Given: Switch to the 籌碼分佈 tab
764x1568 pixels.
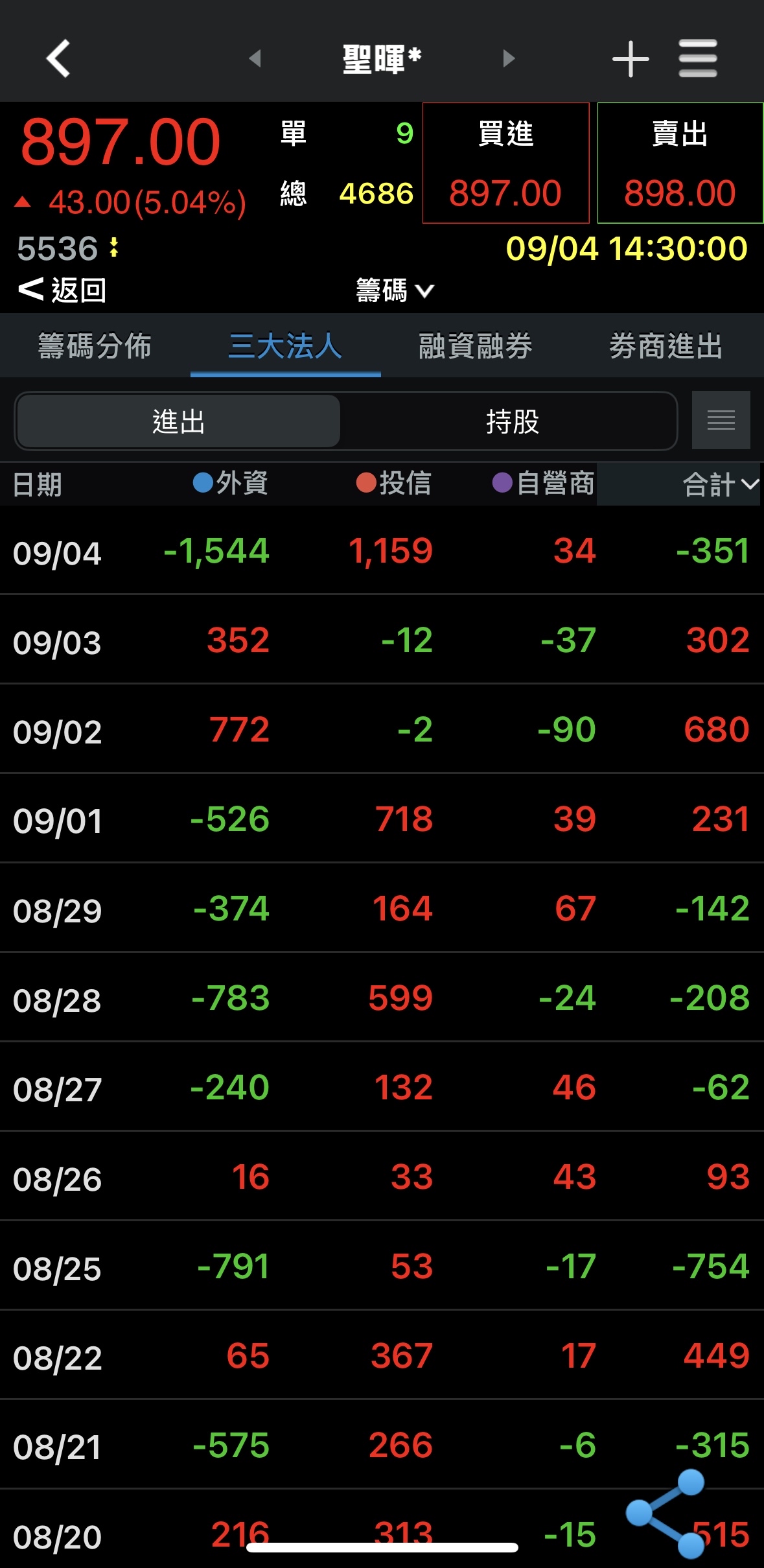Looking at the screenshot, I should pos(95,345).
